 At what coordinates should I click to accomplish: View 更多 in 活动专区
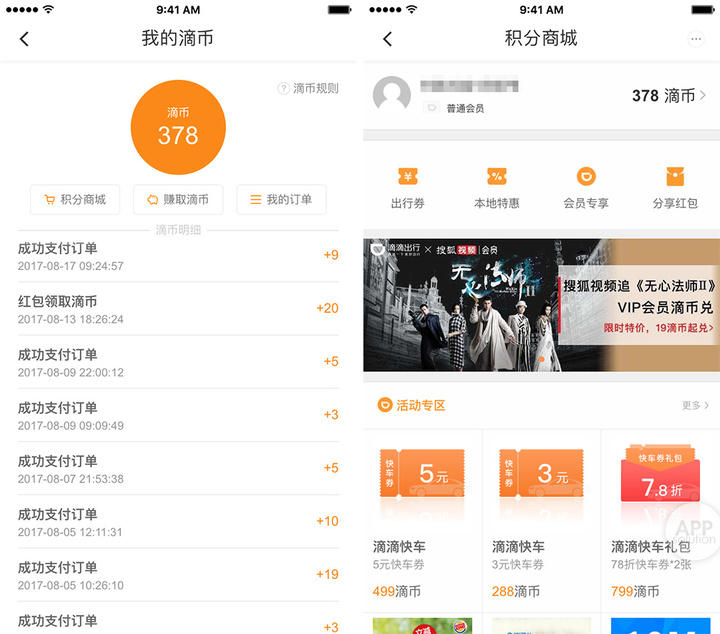(x=695, y=406)
